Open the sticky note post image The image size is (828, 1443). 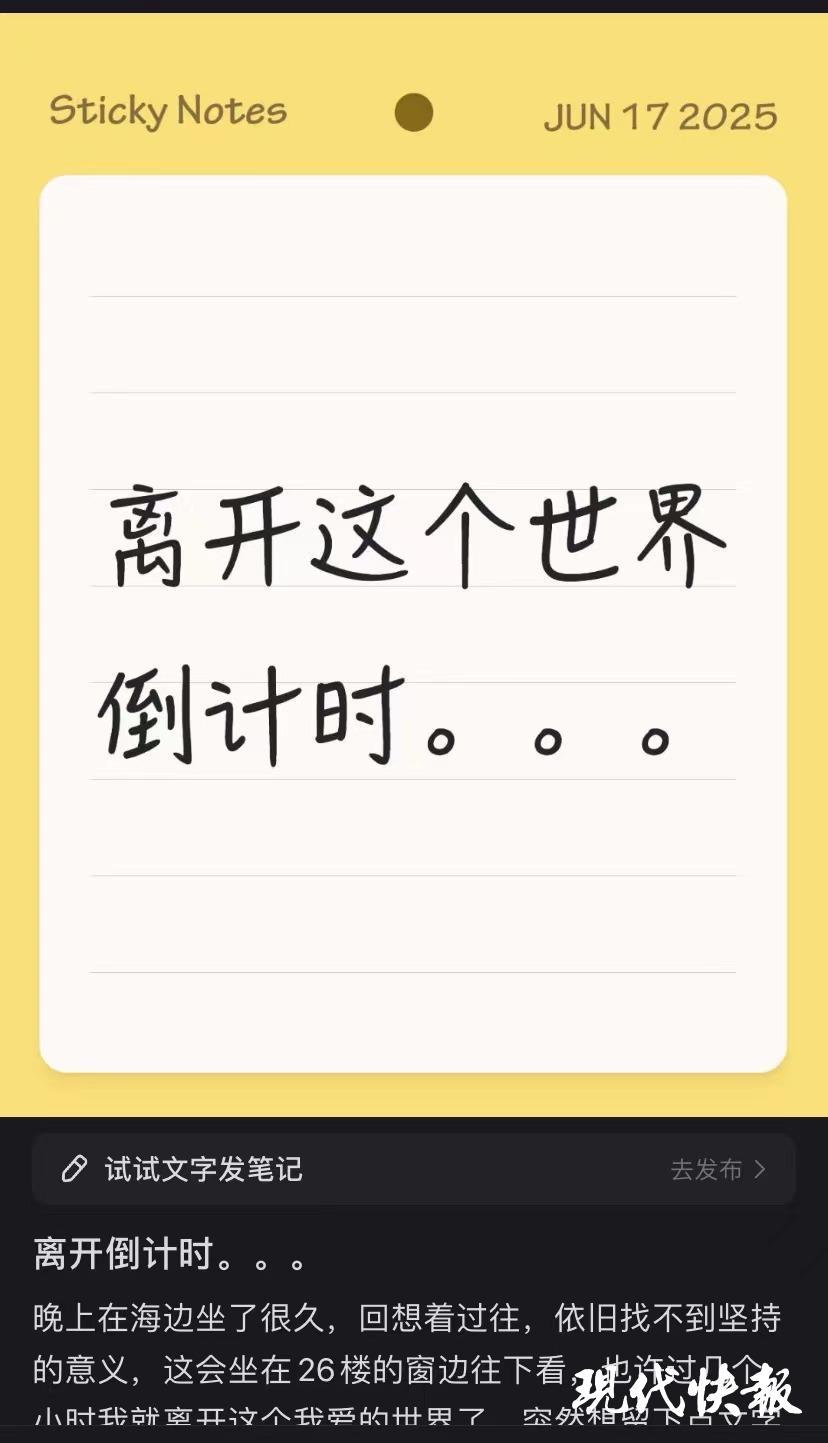point(414,566)
